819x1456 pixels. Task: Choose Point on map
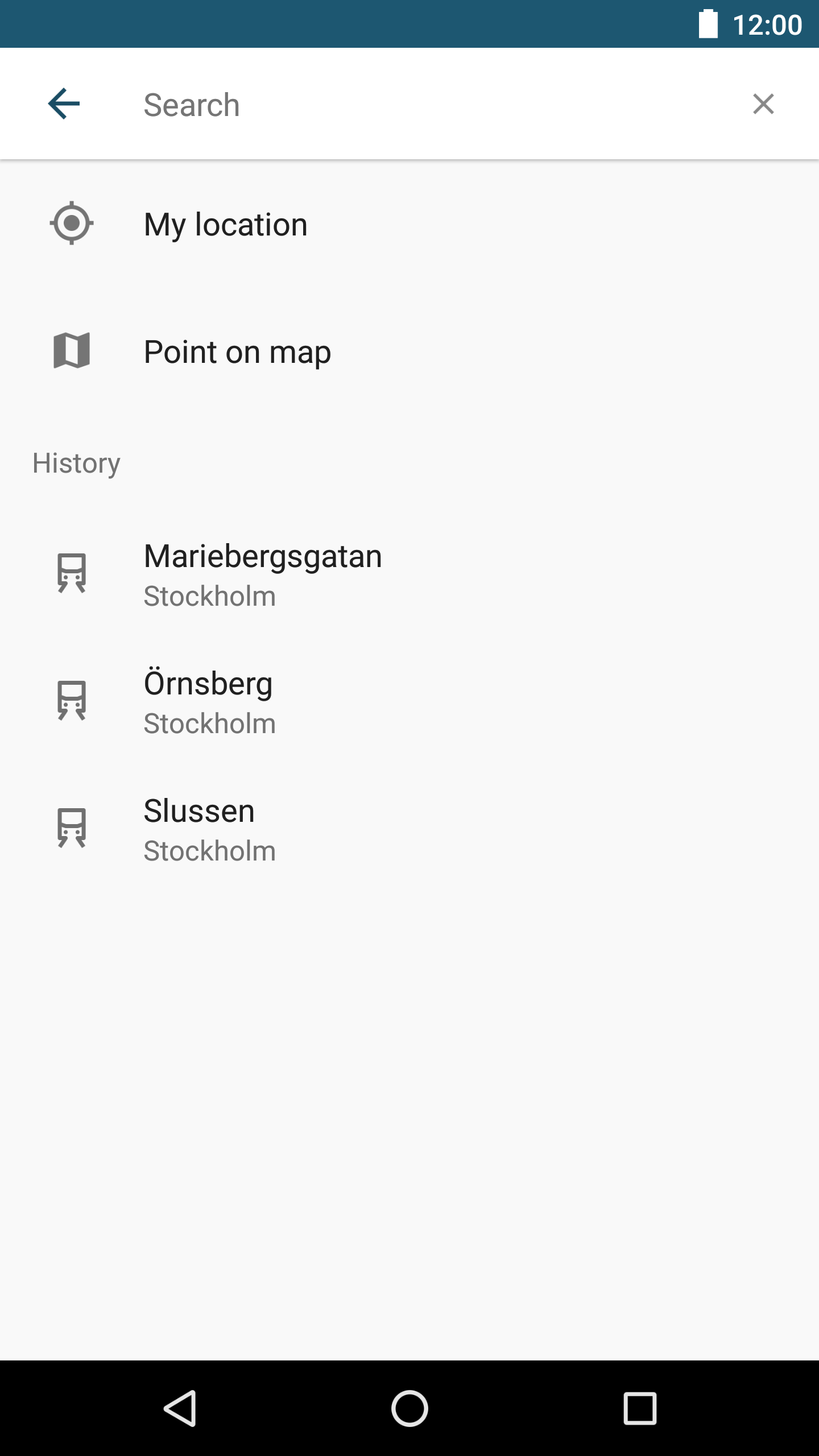(409, 351)
